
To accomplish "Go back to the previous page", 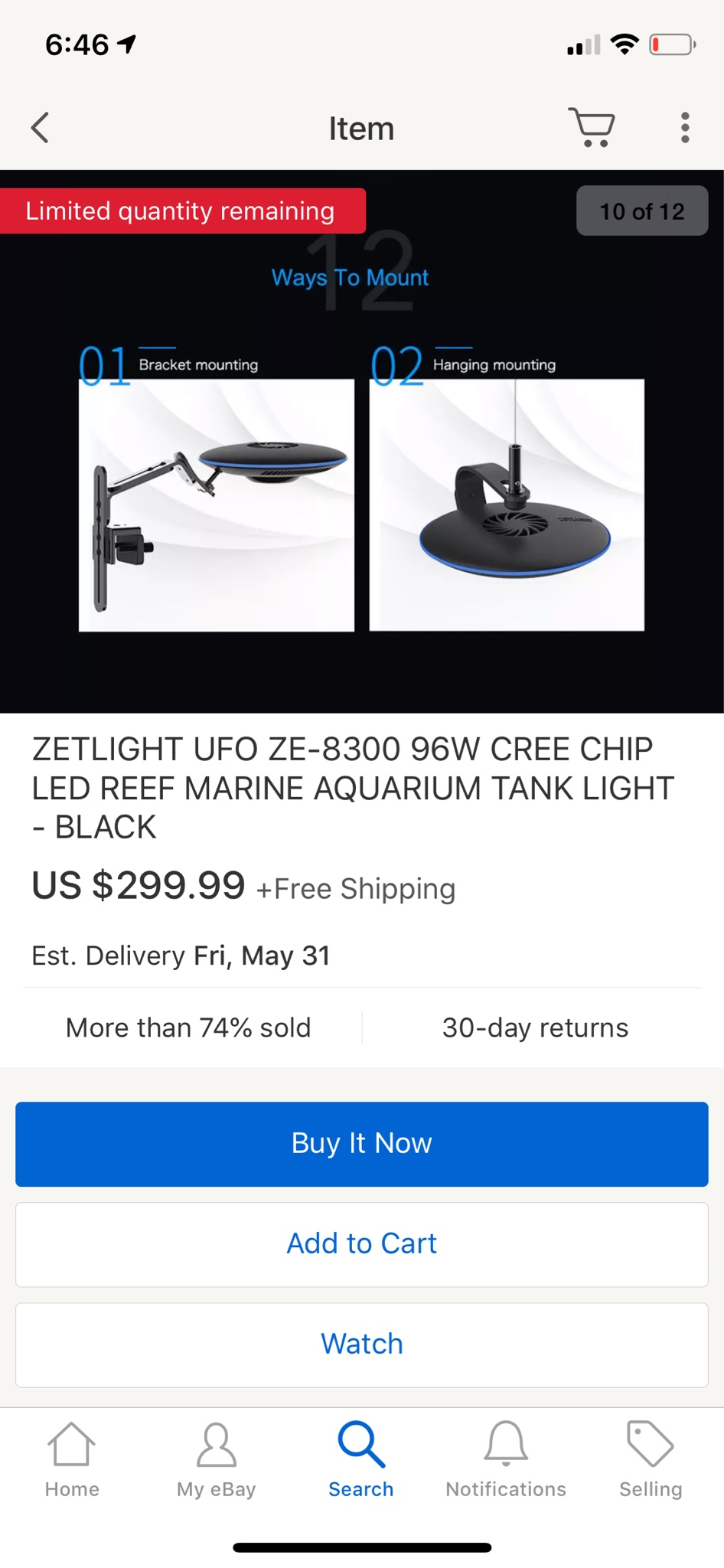I will 41,128.
